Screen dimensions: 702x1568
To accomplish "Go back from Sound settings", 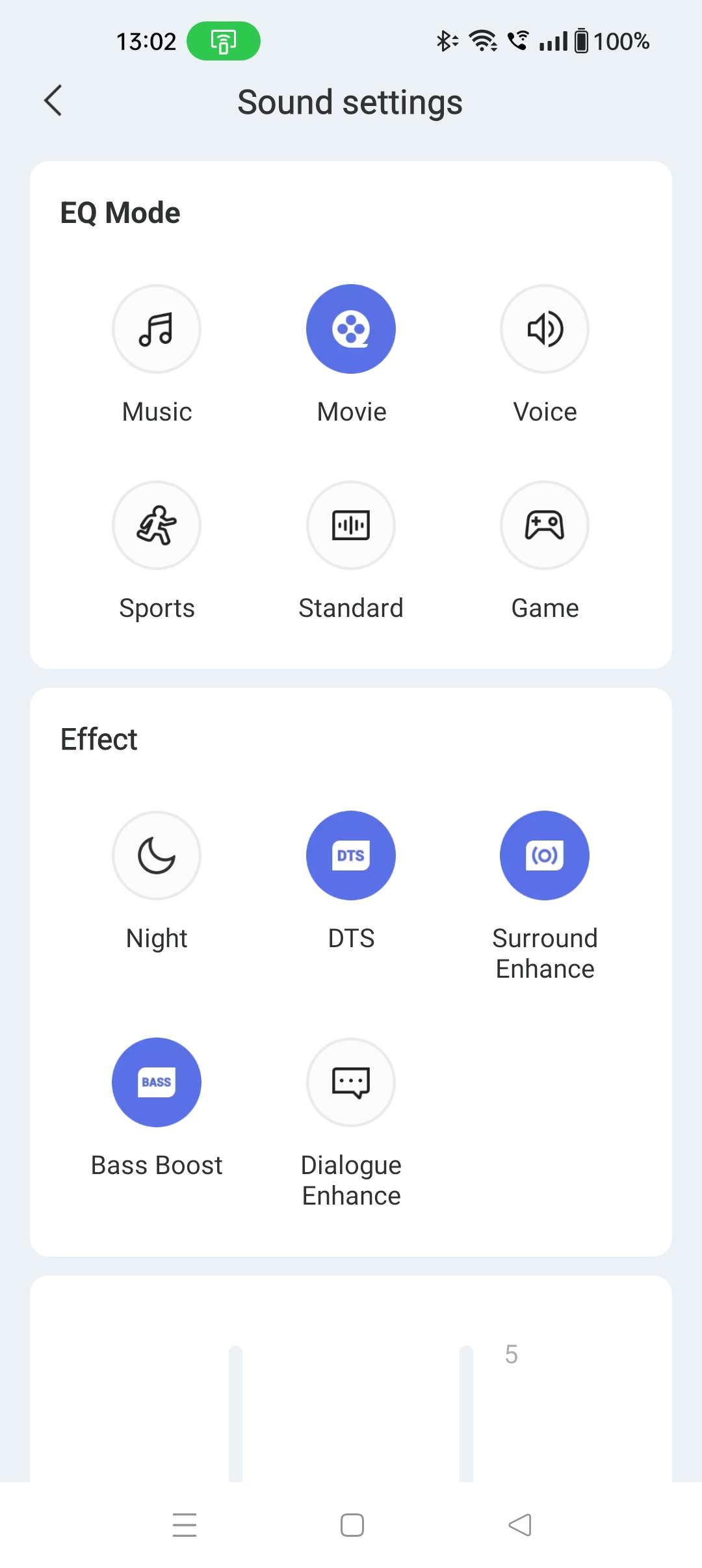I will (53, 101).
